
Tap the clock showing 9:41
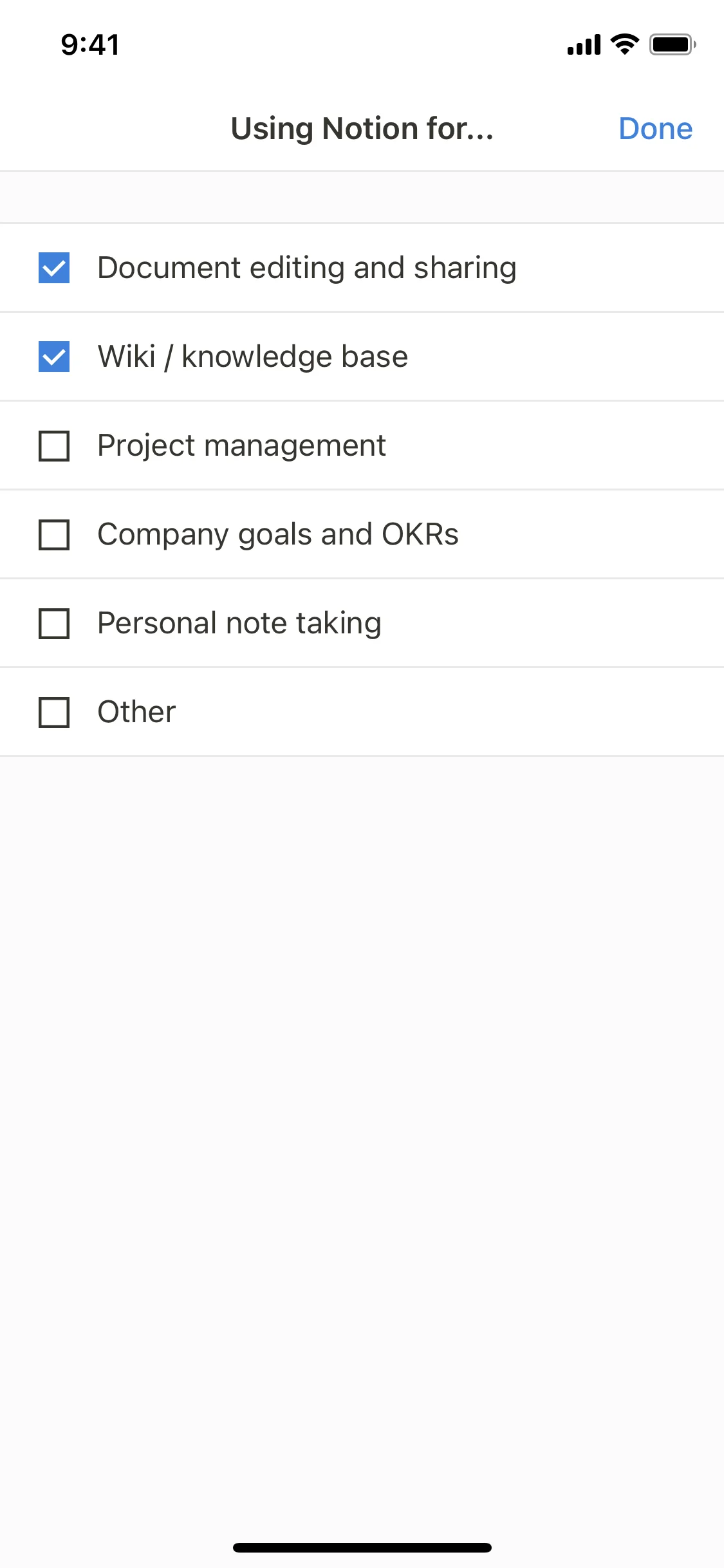89,44
